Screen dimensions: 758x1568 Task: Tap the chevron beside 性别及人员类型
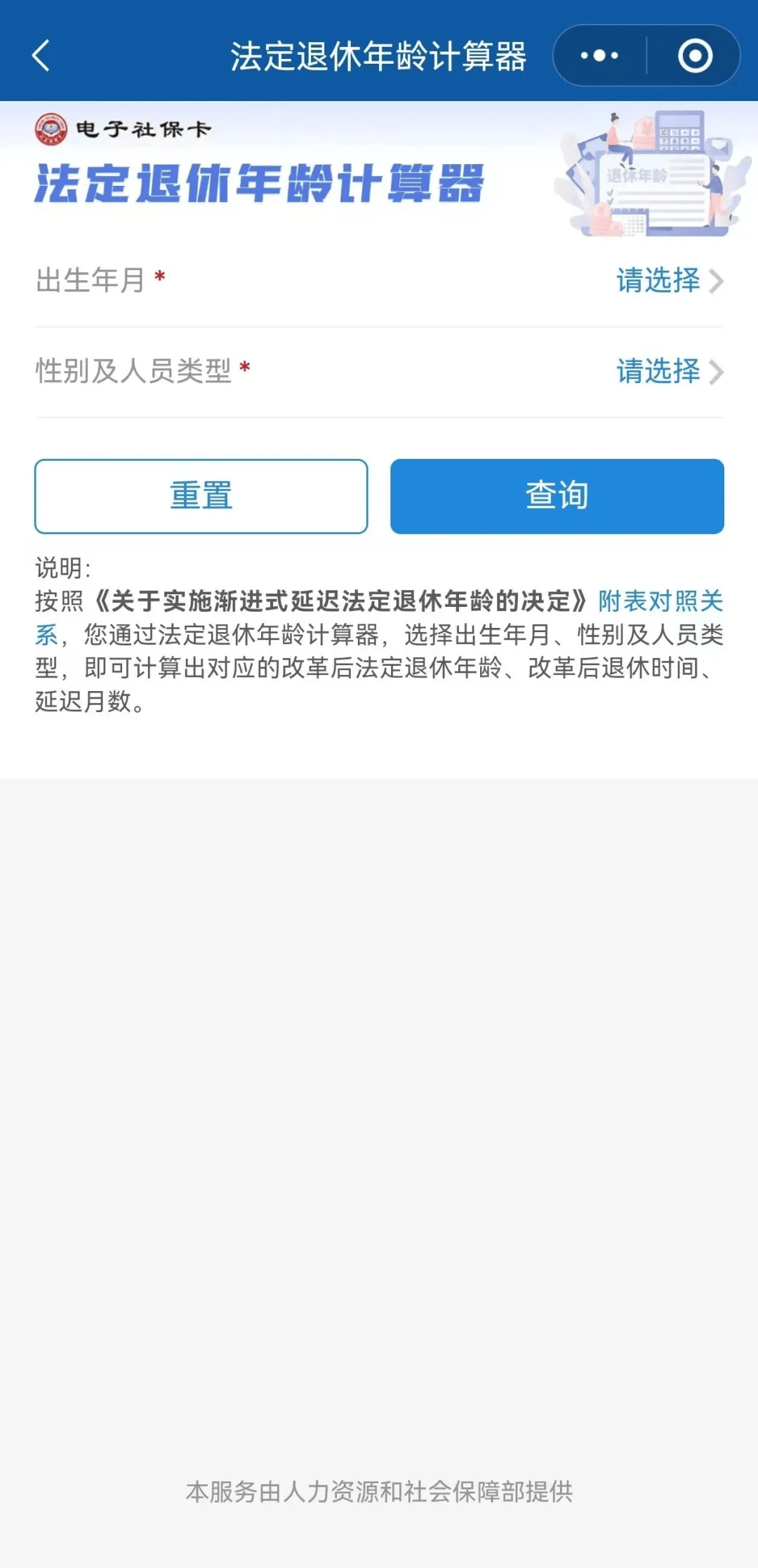tap(717, 373)
